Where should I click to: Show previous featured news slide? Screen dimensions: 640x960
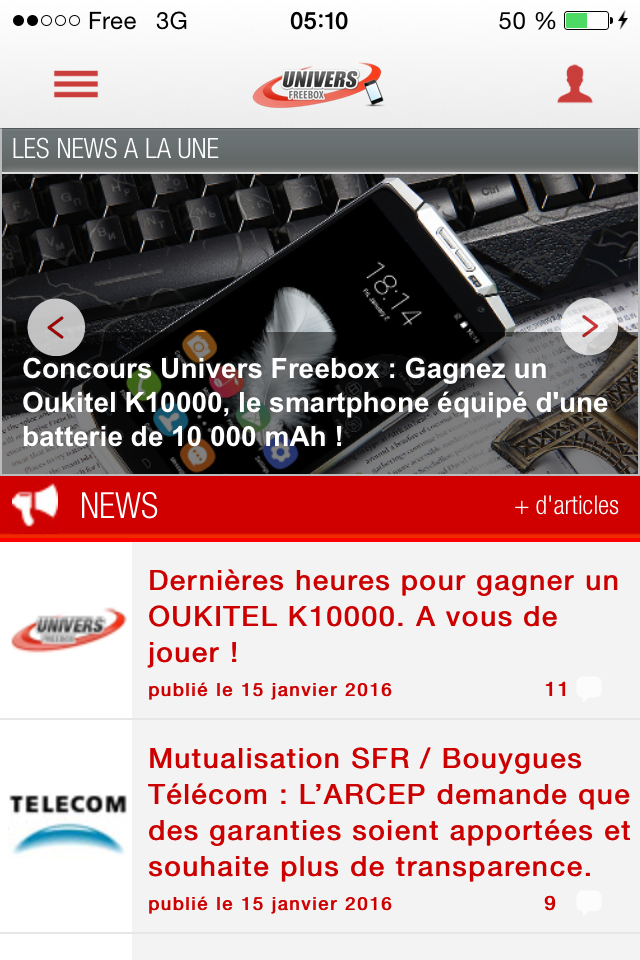56,326
